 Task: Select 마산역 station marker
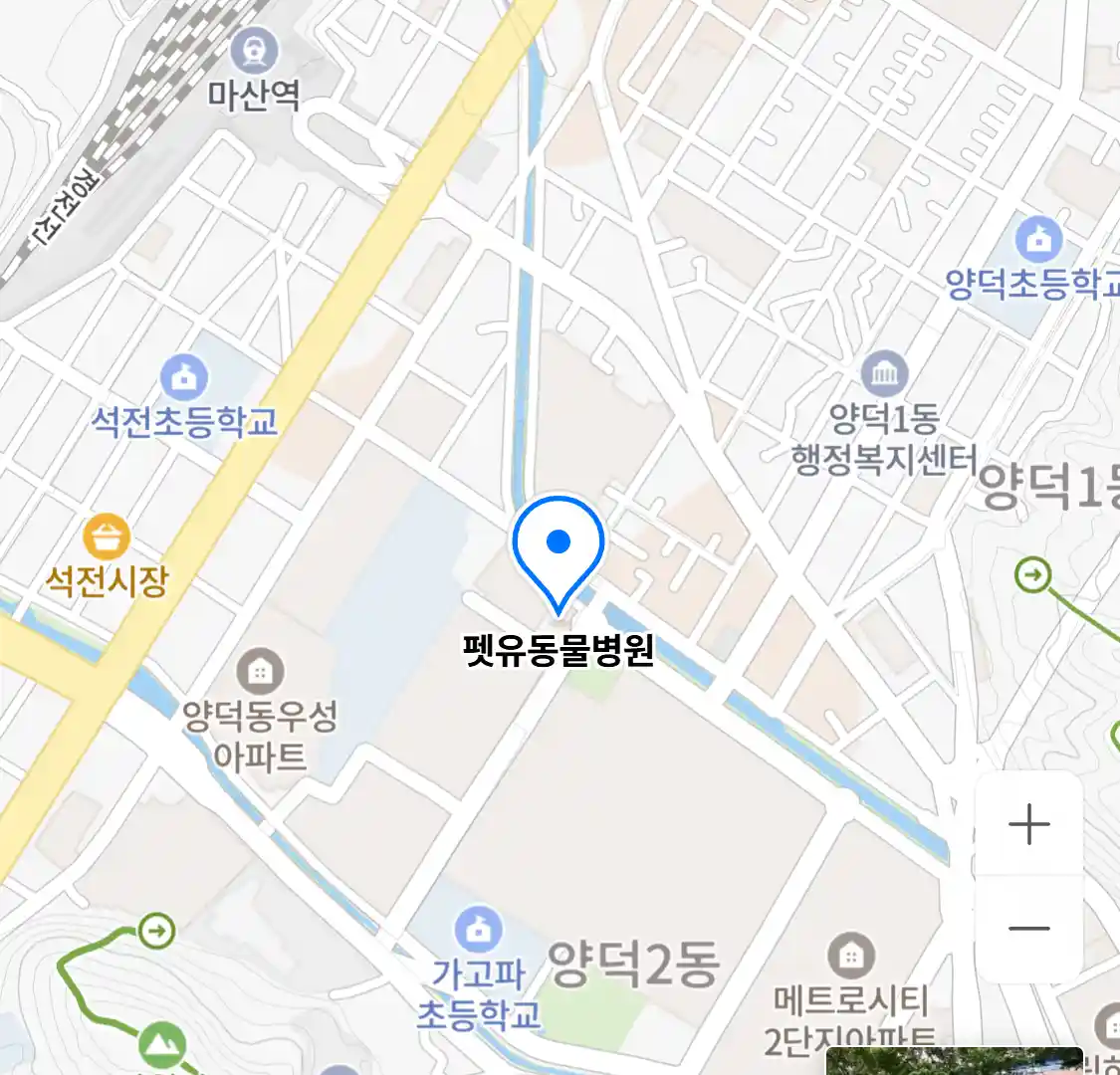tap(254, 50)
